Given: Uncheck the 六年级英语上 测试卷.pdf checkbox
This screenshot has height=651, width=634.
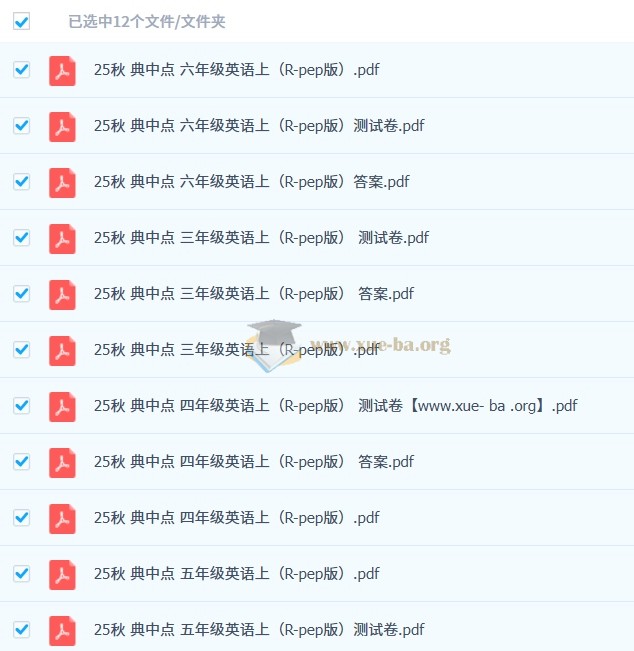Looking at the screenshot, I should 21,126.
